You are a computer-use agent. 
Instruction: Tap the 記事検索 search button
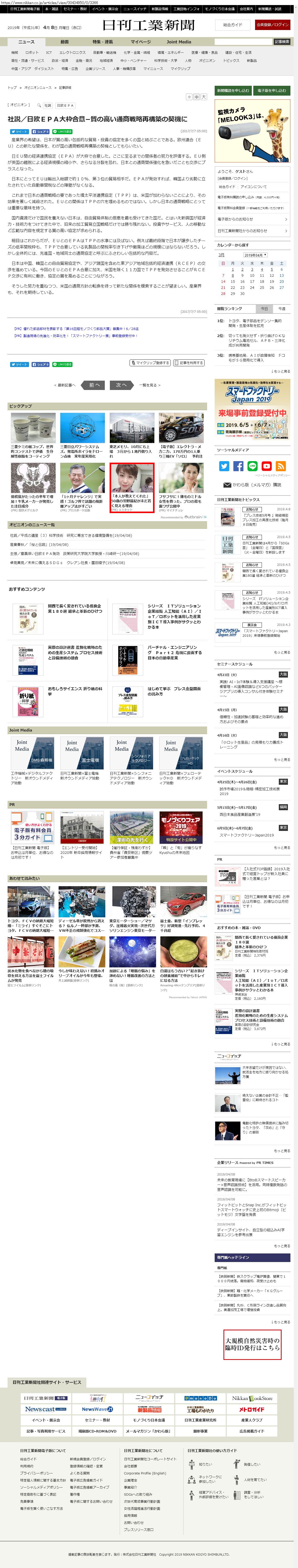point(282,42)
